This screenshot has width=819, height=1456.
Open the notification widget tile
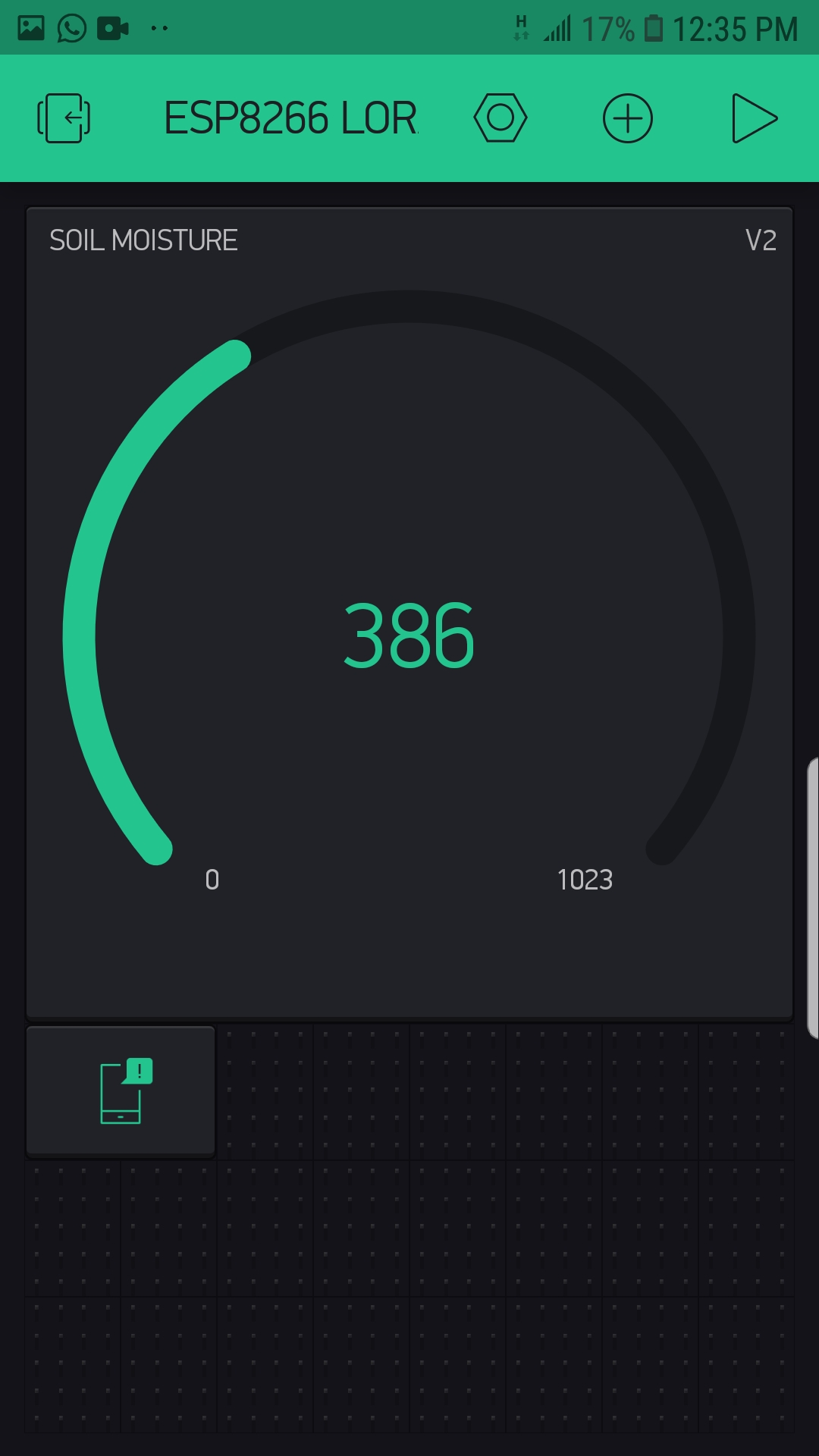[x=121, y=1091]
